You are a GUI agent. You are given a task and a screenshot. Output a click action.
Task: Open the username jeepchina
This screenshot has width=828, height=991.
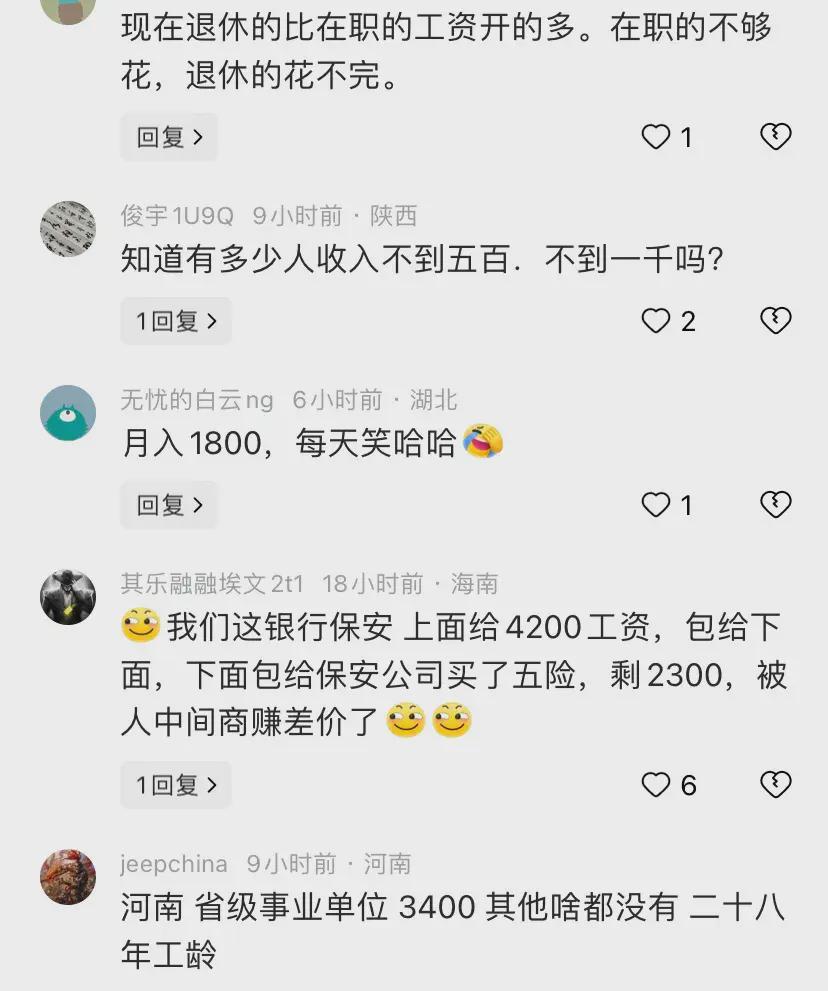174,864
